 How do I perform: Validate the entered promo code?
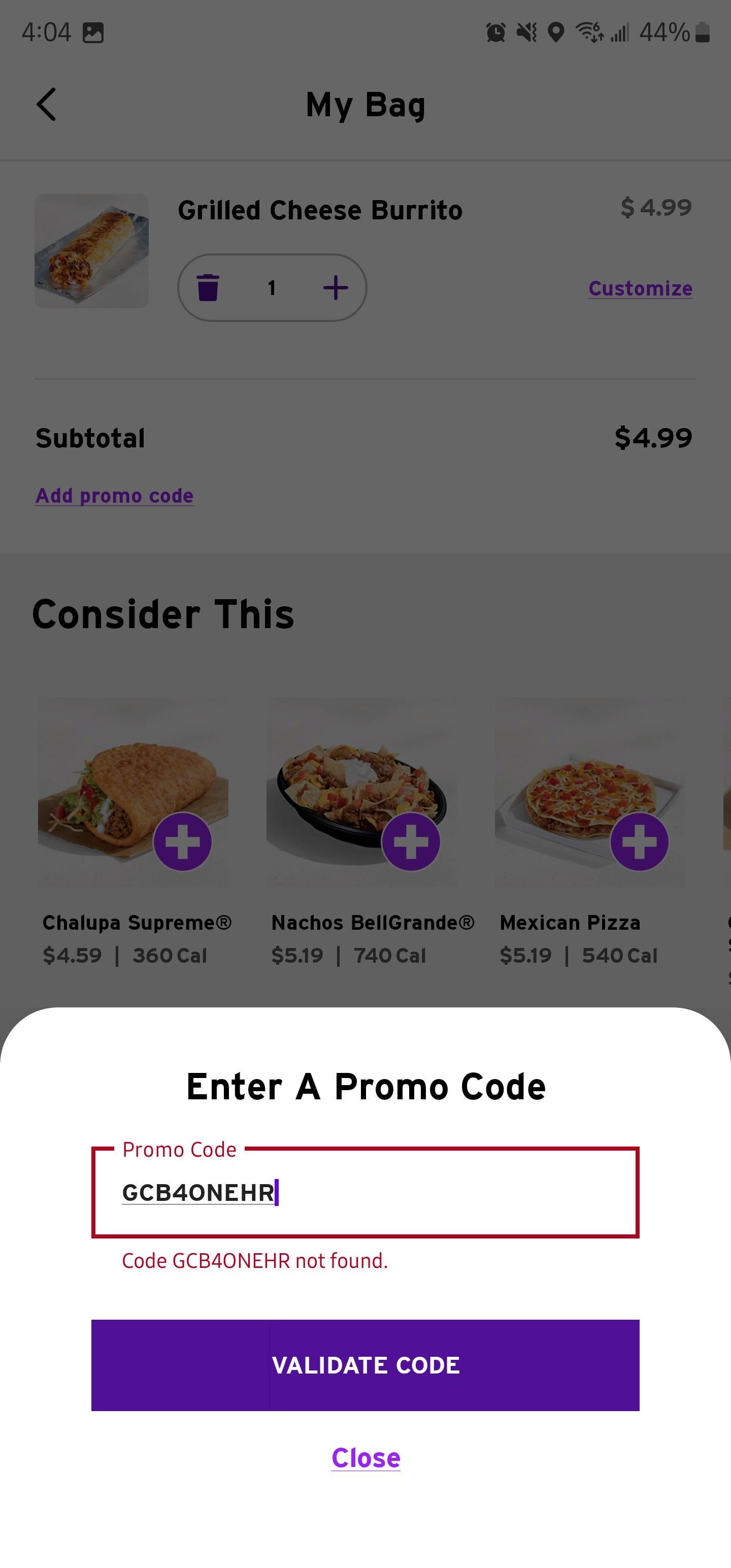[x=365, y=1365]
